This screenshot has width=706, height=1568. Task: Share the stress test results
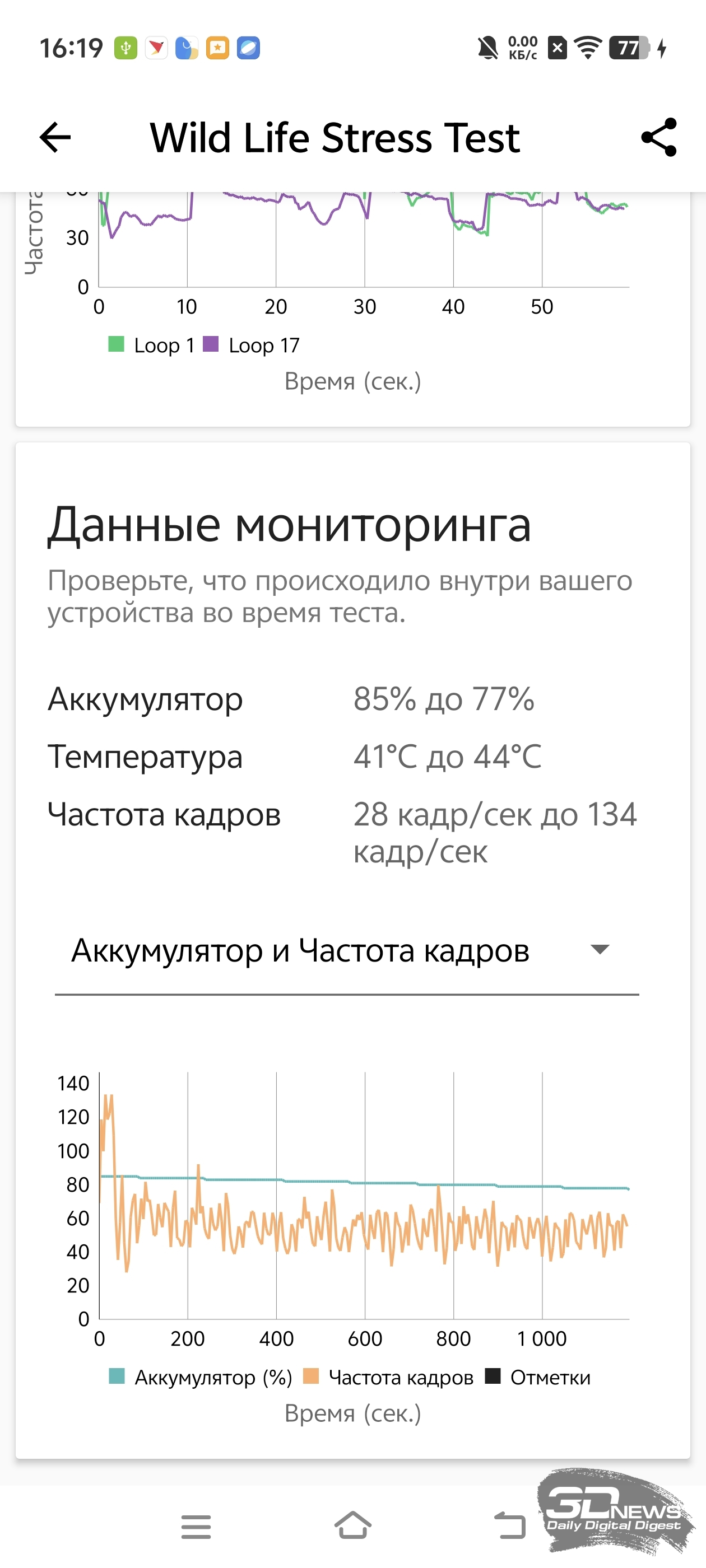[659, 137]
